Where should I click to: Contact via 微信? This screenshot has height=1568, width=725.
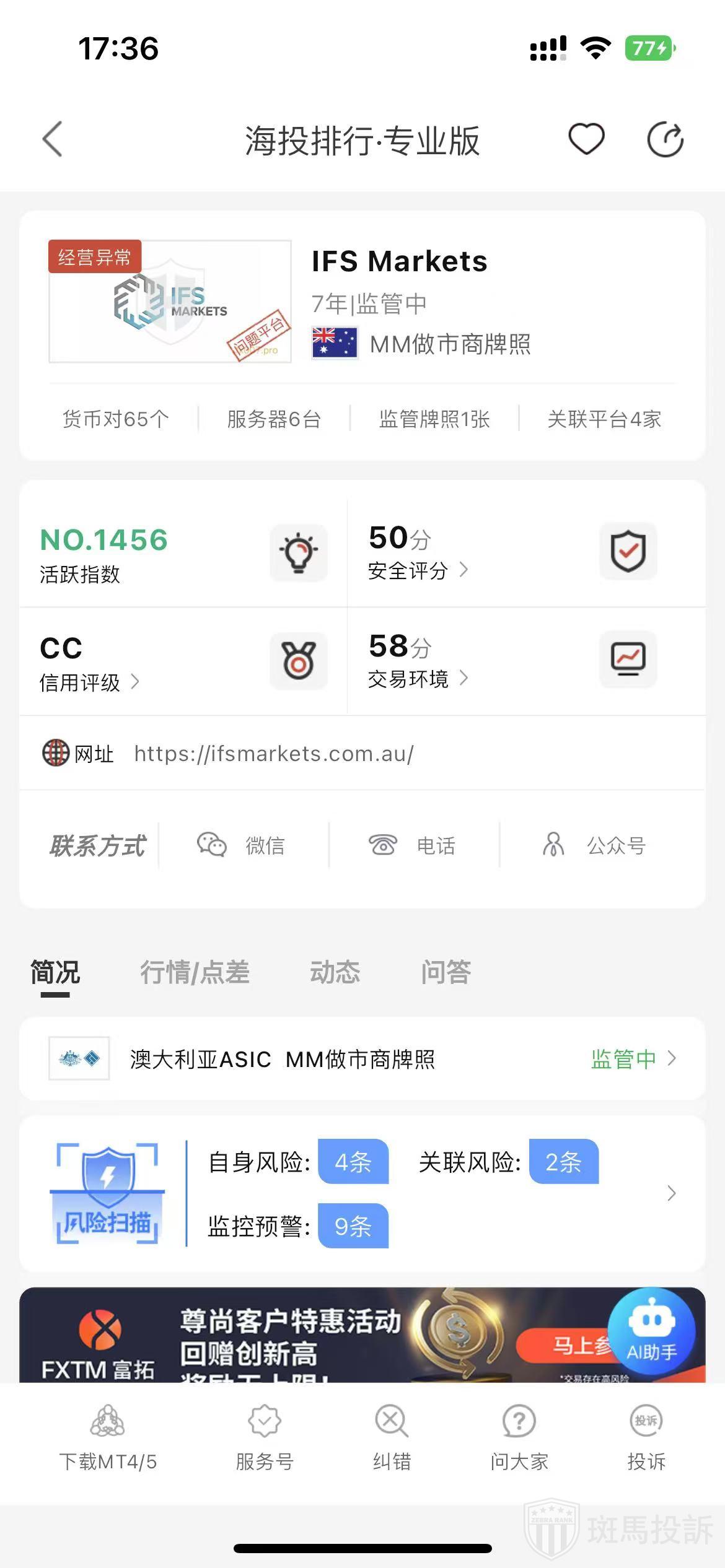(242, 845)
